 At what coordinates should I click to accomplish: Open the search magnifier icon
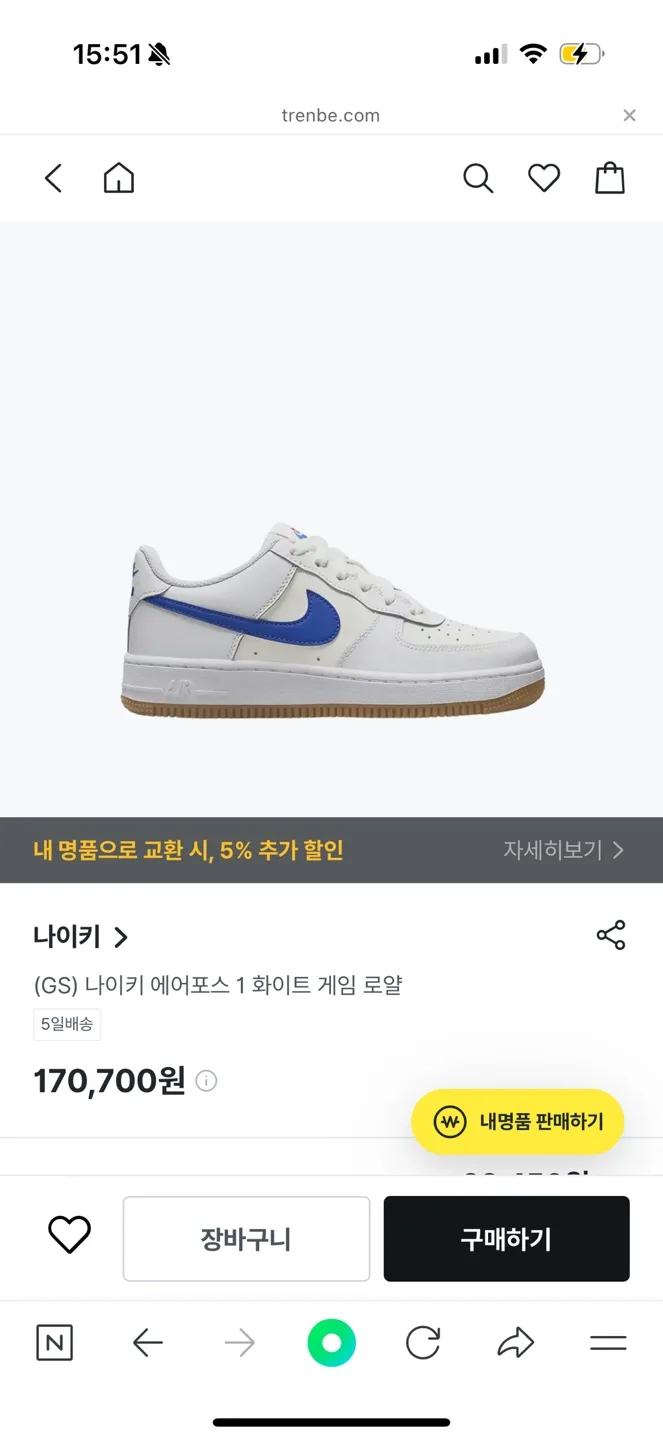tap(478, 179)
